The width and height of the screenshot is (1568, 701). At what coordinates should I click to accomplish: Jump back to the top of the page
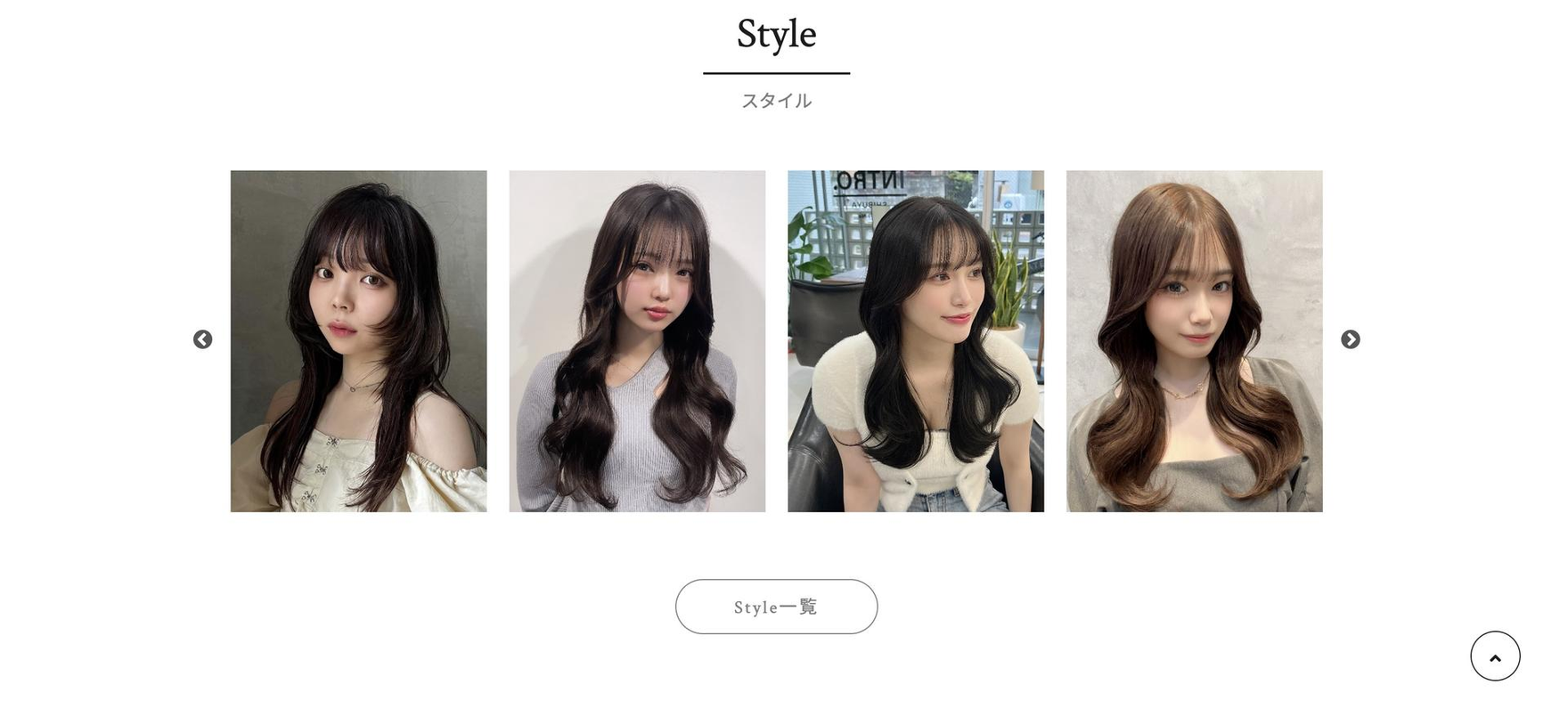click(1494, 656)
